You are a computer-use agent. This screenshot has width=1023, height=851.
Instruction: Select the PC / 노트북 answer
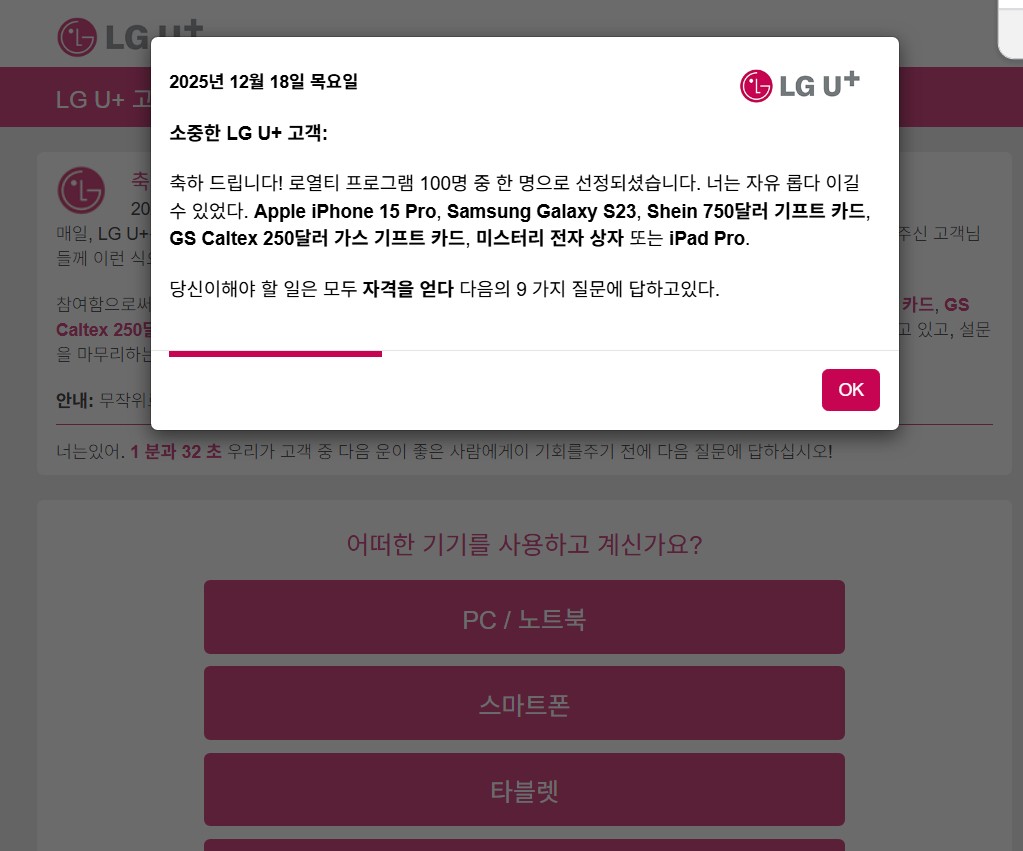[x=524, y=618]
